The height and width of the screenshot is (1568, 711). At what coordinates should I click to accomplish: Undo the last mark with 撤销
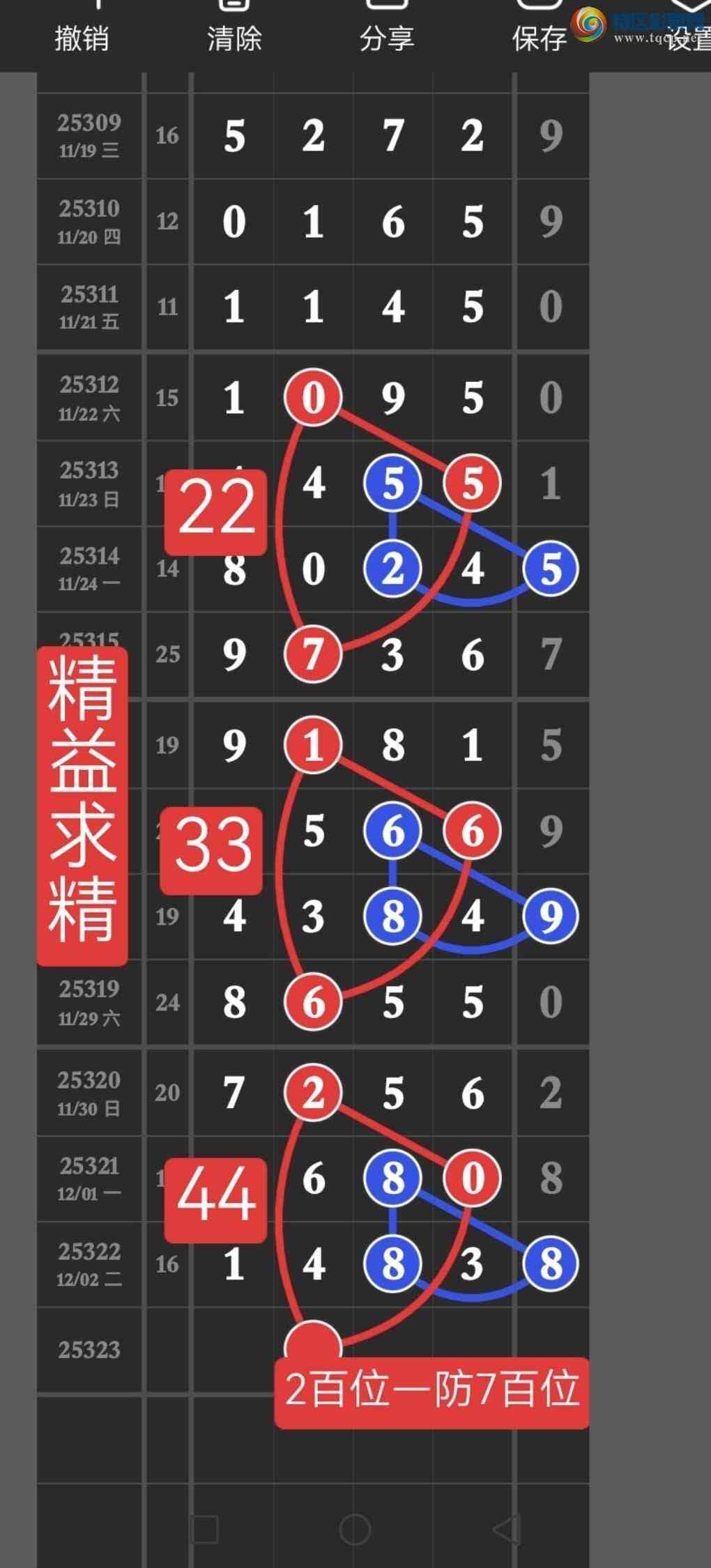pyautogui.click(x=82, y=31)
